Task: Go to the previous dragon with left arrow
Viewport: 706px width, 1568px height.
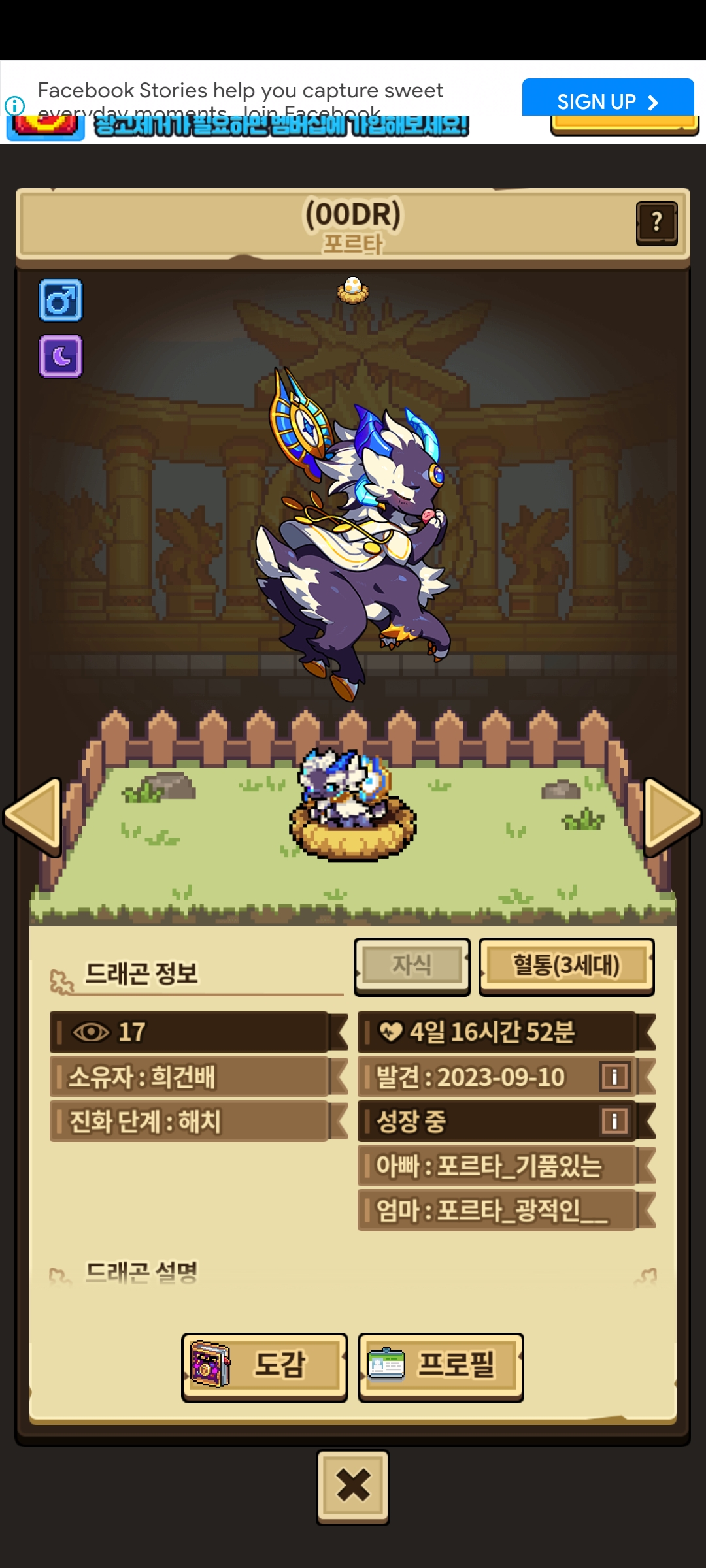Action: [x=34, y=817]
